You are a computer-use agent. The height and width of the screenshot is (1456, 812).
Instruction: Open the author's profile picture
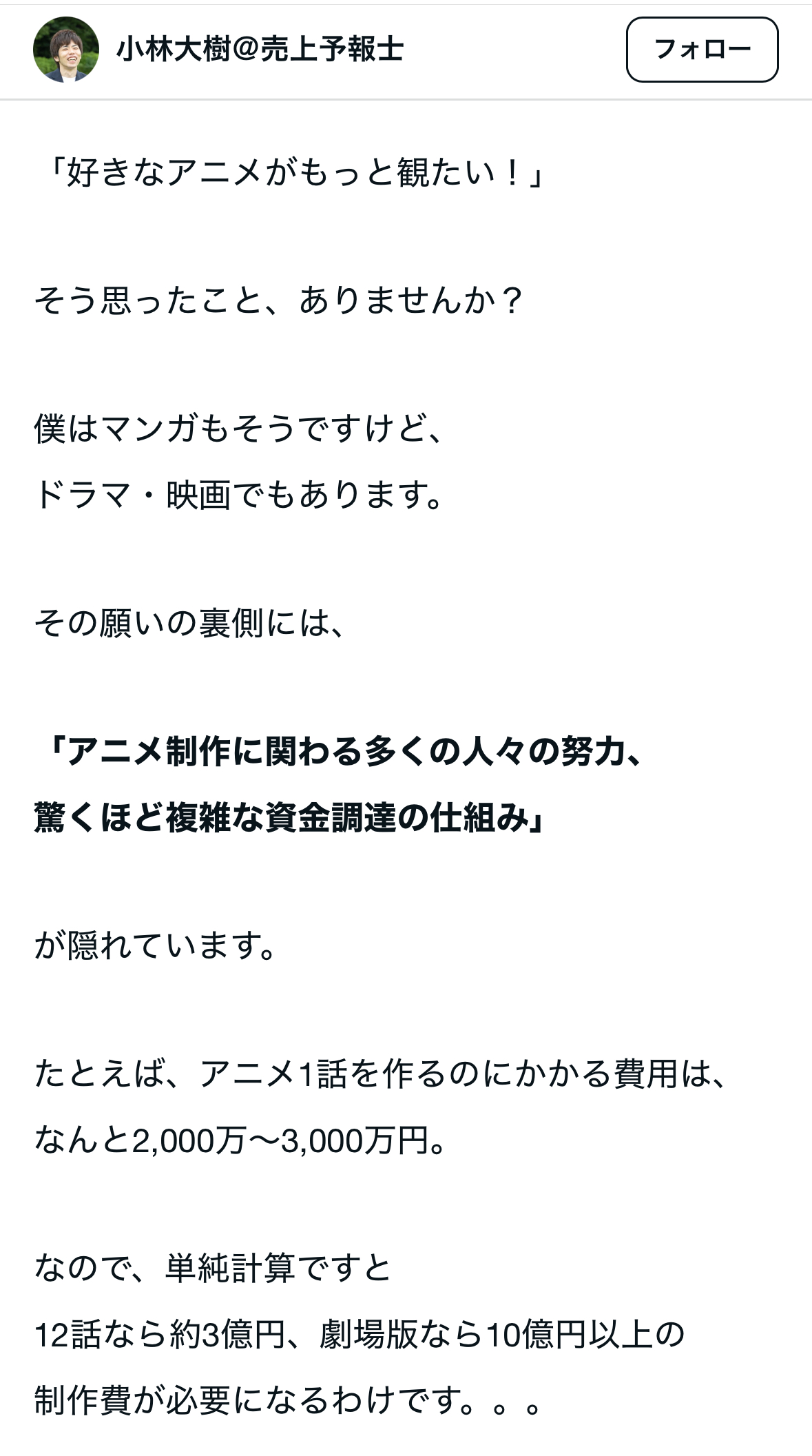point(66,50)
